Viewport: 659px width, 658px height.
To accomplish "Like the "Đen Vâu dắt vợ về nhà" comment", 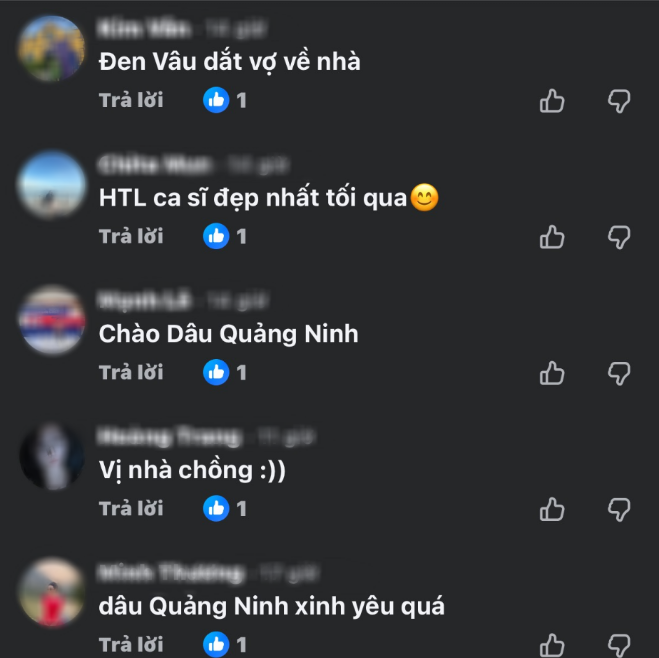I will click(552, 101).
